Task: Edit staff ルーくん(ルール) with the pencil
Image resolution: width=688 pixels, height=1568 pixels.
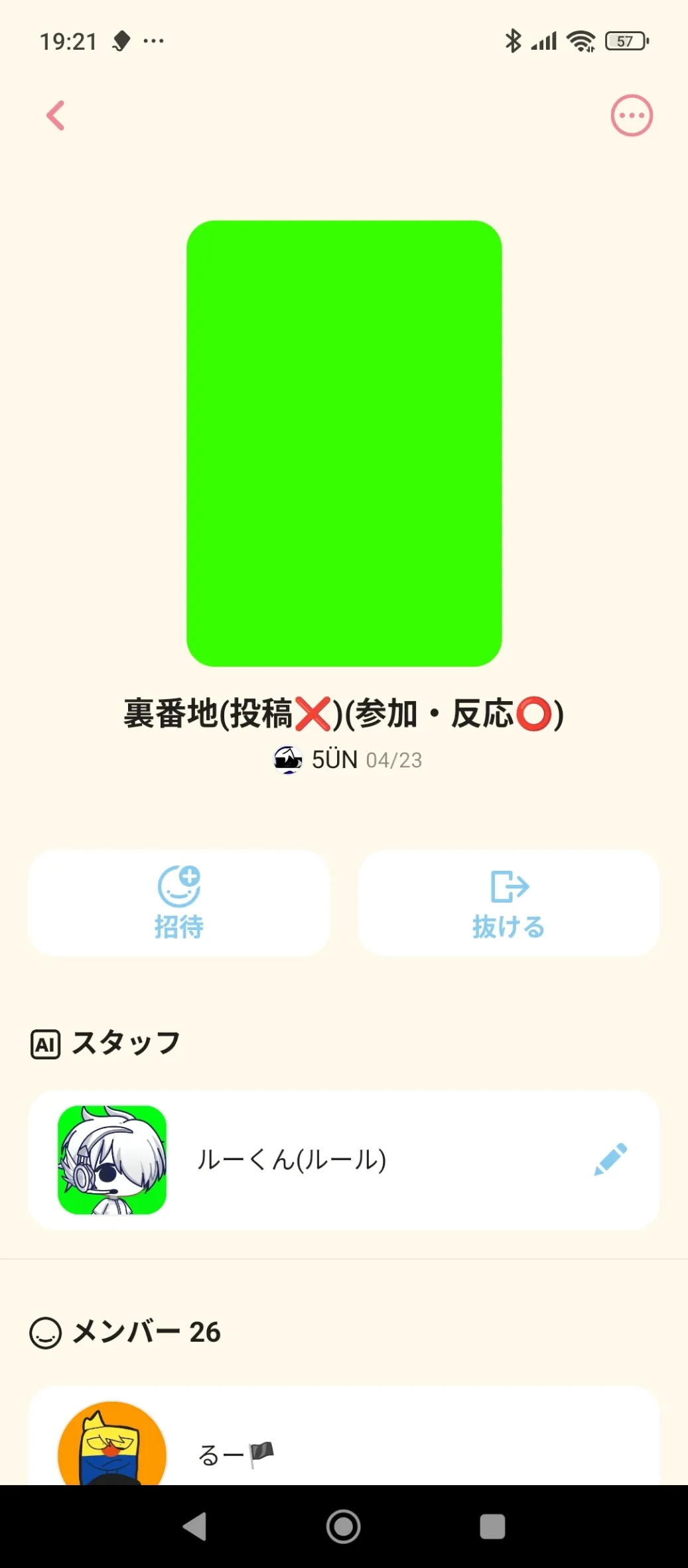Action: coord(610,1159)
